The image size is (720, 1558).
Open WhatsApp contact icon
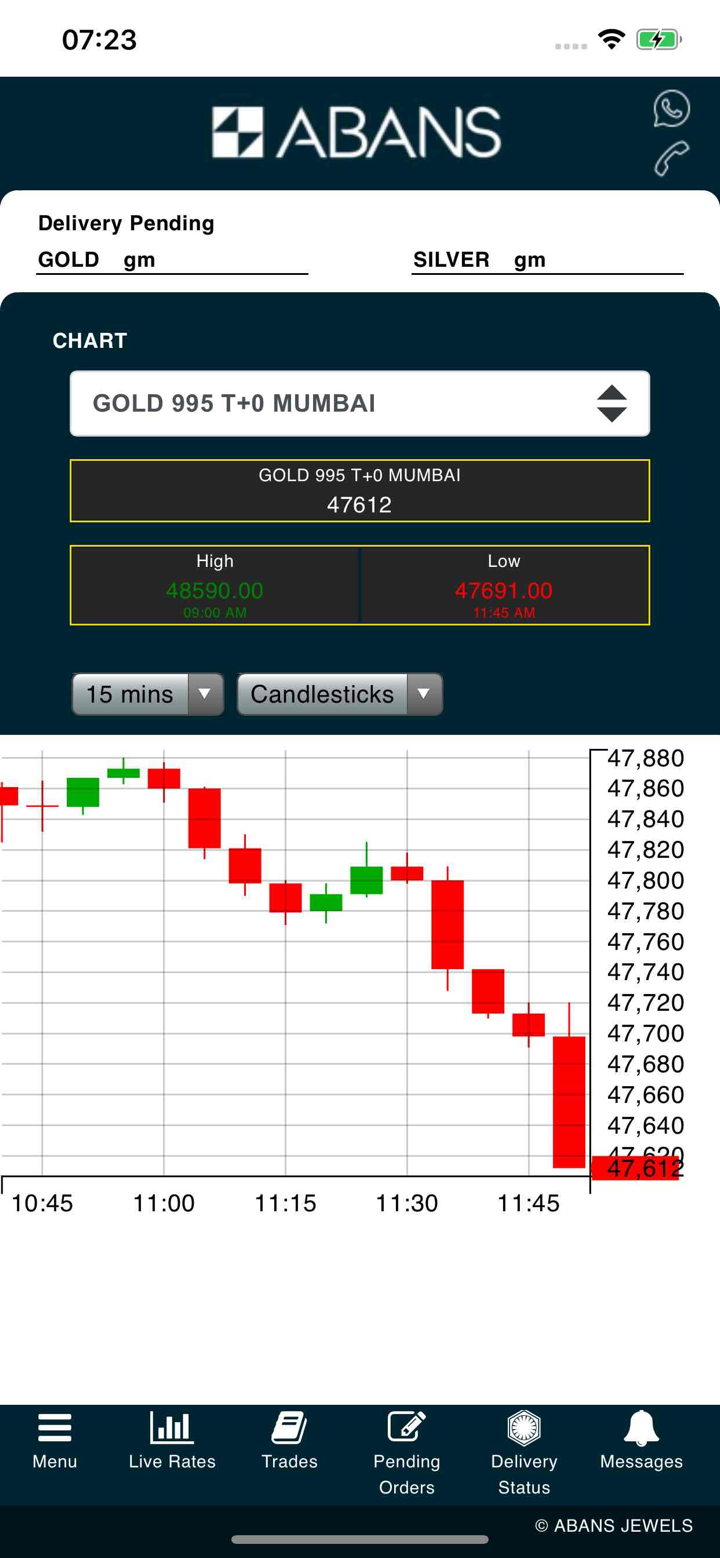click(x=671, y=108)
